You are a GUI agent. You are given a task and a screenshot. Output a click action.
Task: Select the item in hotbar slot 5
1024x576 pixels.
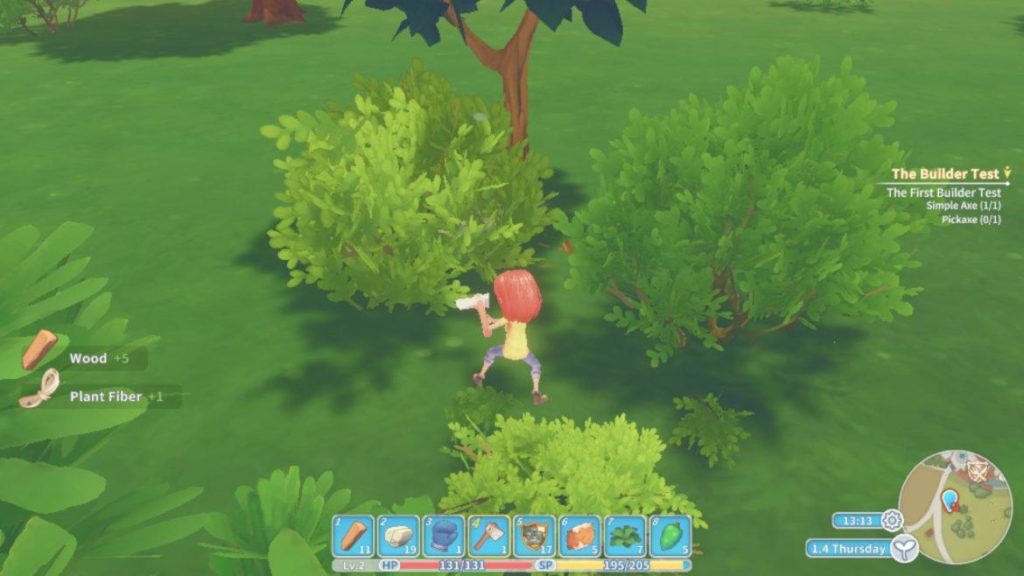tap(534, 536)
